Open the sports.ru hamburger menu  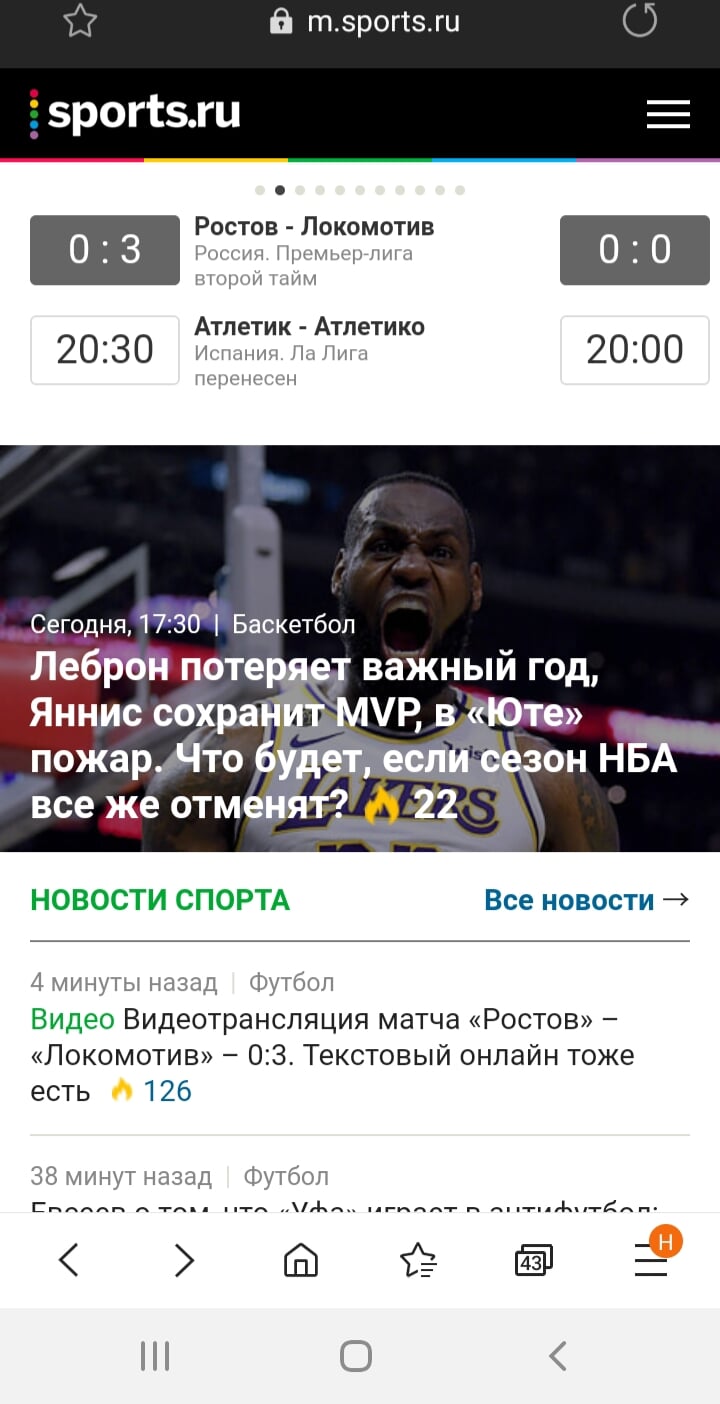668,114
